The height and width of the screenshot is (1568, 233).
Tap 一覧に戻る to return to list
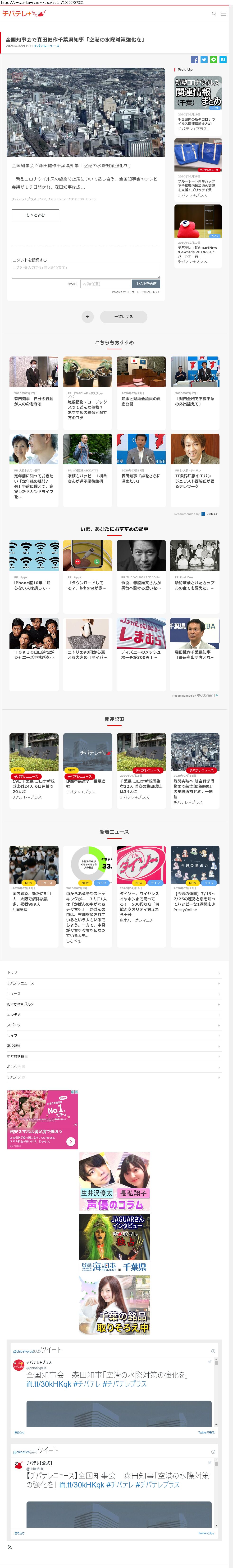coord(124,317)
